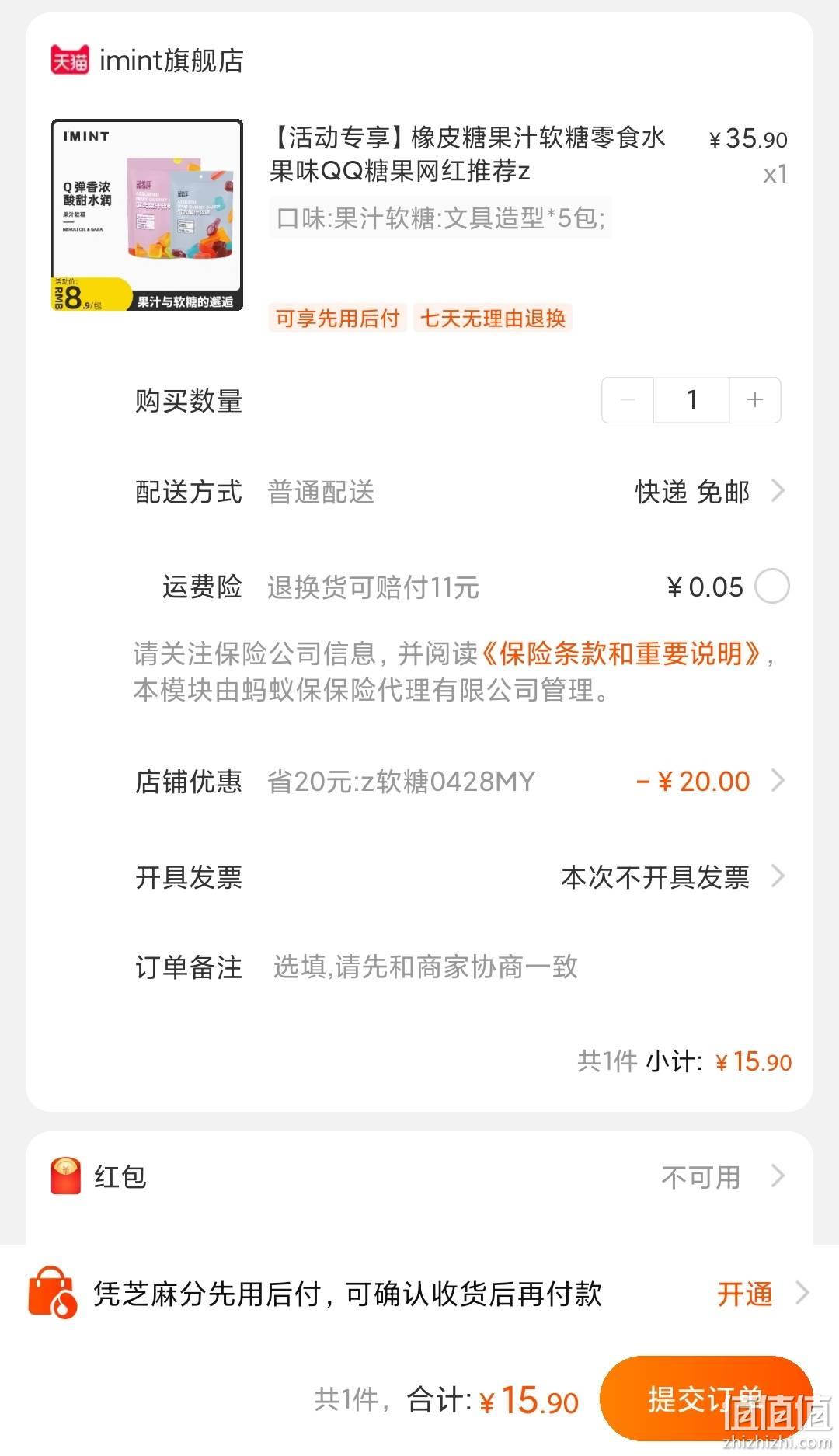The height and width of the screenshot is (1456, 839).
Task: Edit the purchase quantity field
Action: tap(691, 400)
